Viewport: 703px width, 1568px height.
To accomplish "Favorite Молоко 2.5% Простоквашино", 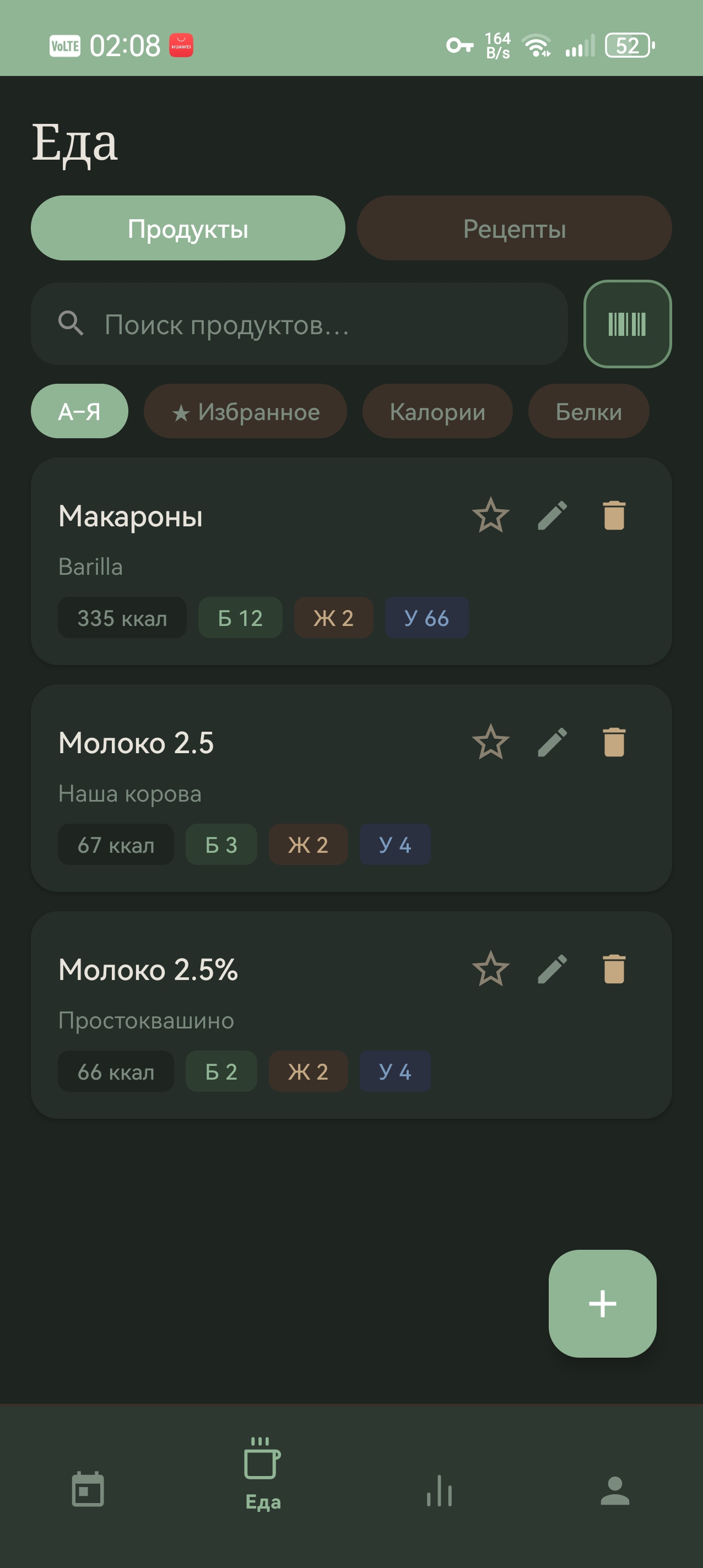I will [x=490, y=969].
